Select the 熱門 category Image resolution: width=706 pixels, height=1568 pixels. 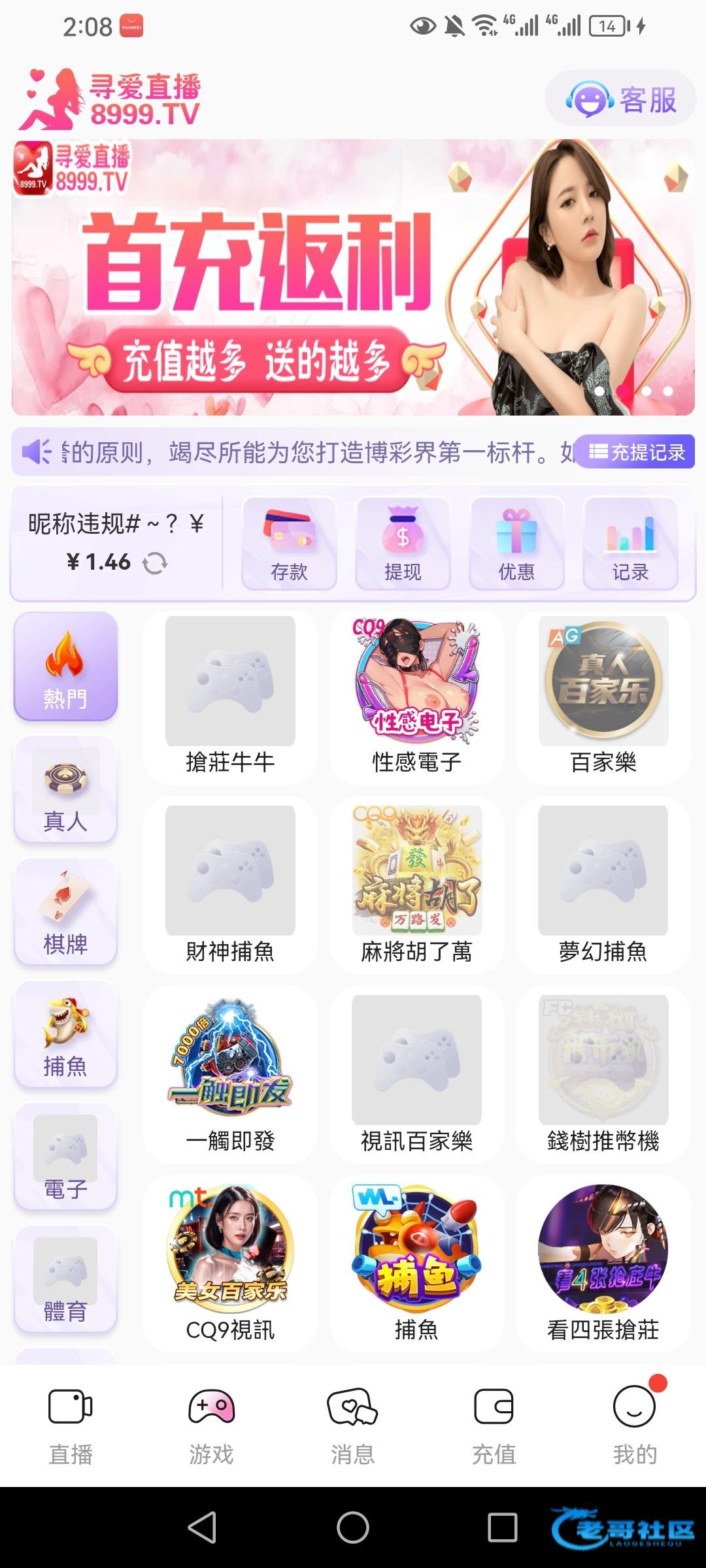pyautogui.click(x=65, y=666)
